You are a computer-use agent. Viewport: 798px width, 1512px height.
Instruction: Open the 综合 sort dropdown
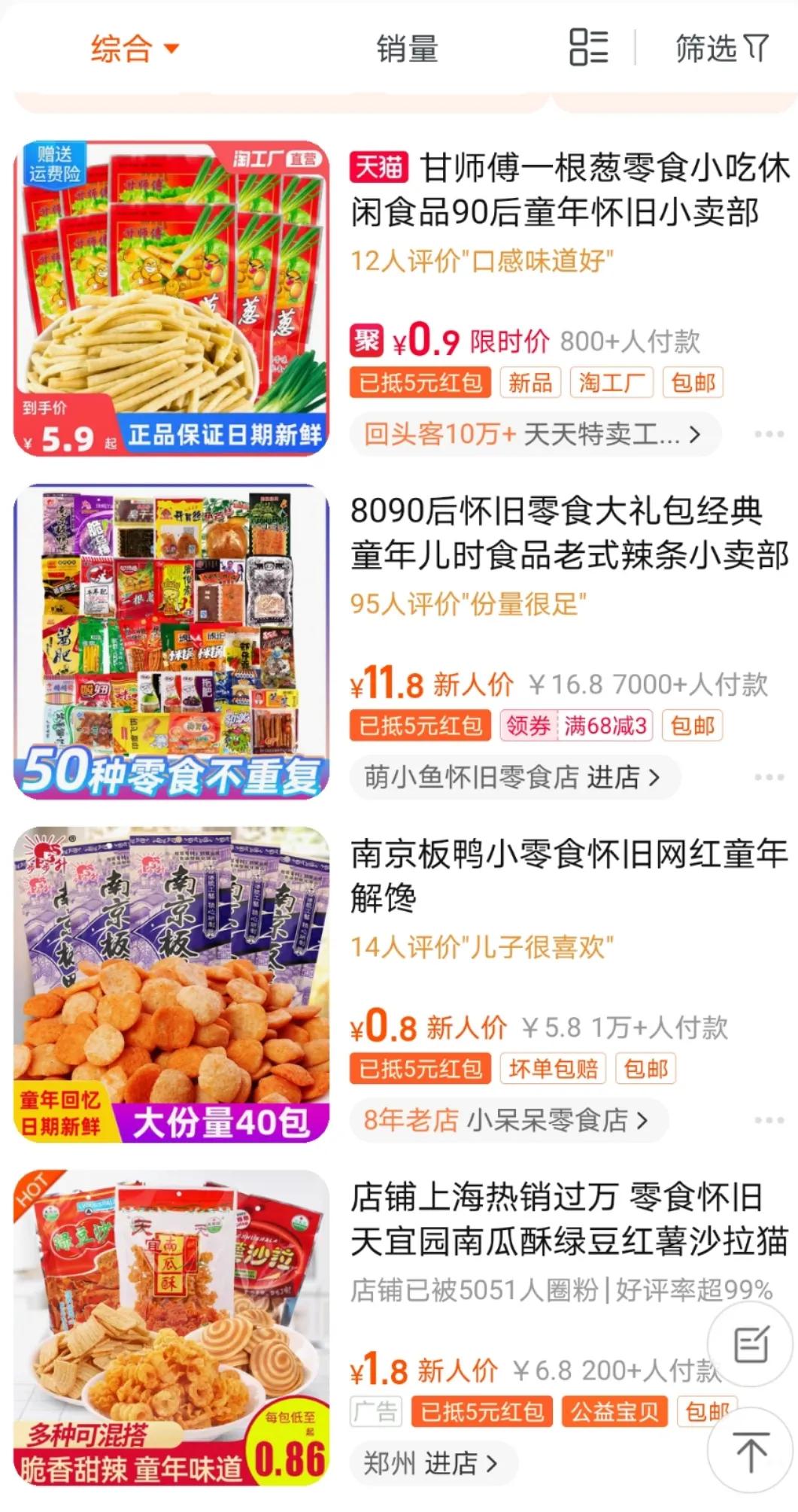[x=132, y=47]
